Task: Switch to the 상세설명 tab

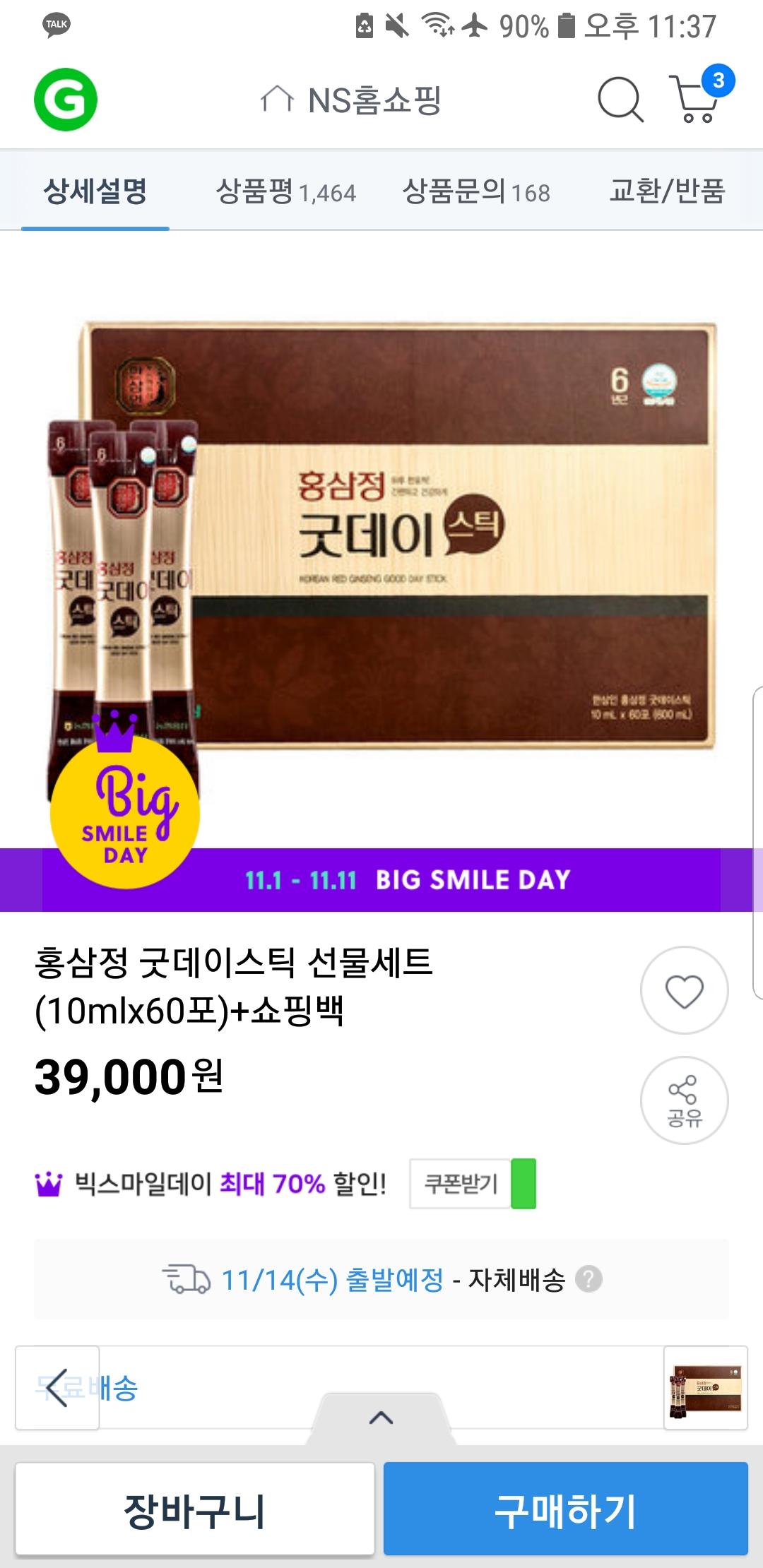Action: 95,191
